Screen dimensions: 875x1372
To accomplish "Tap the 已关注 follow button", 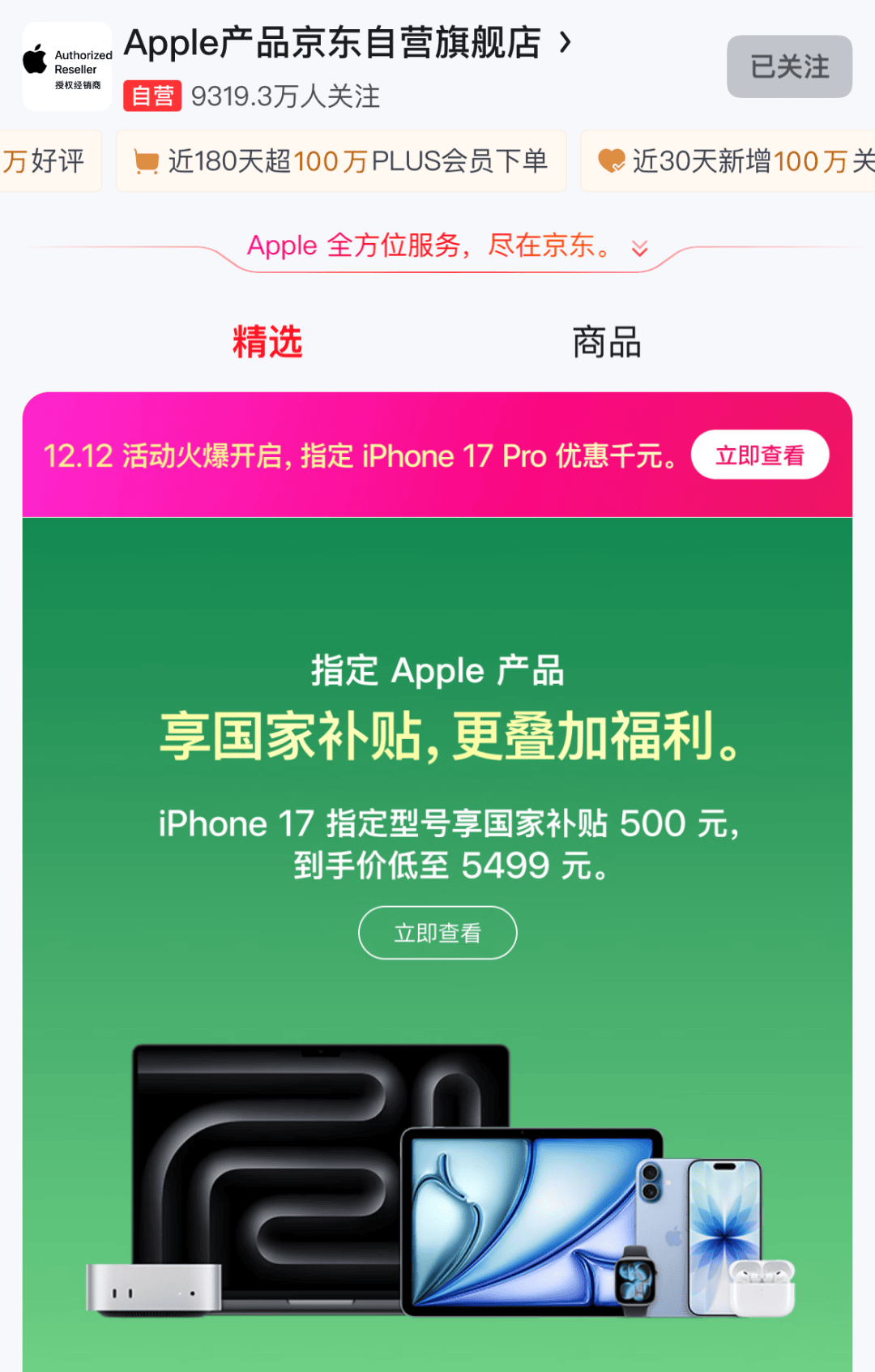I will [x=788, y=66].
